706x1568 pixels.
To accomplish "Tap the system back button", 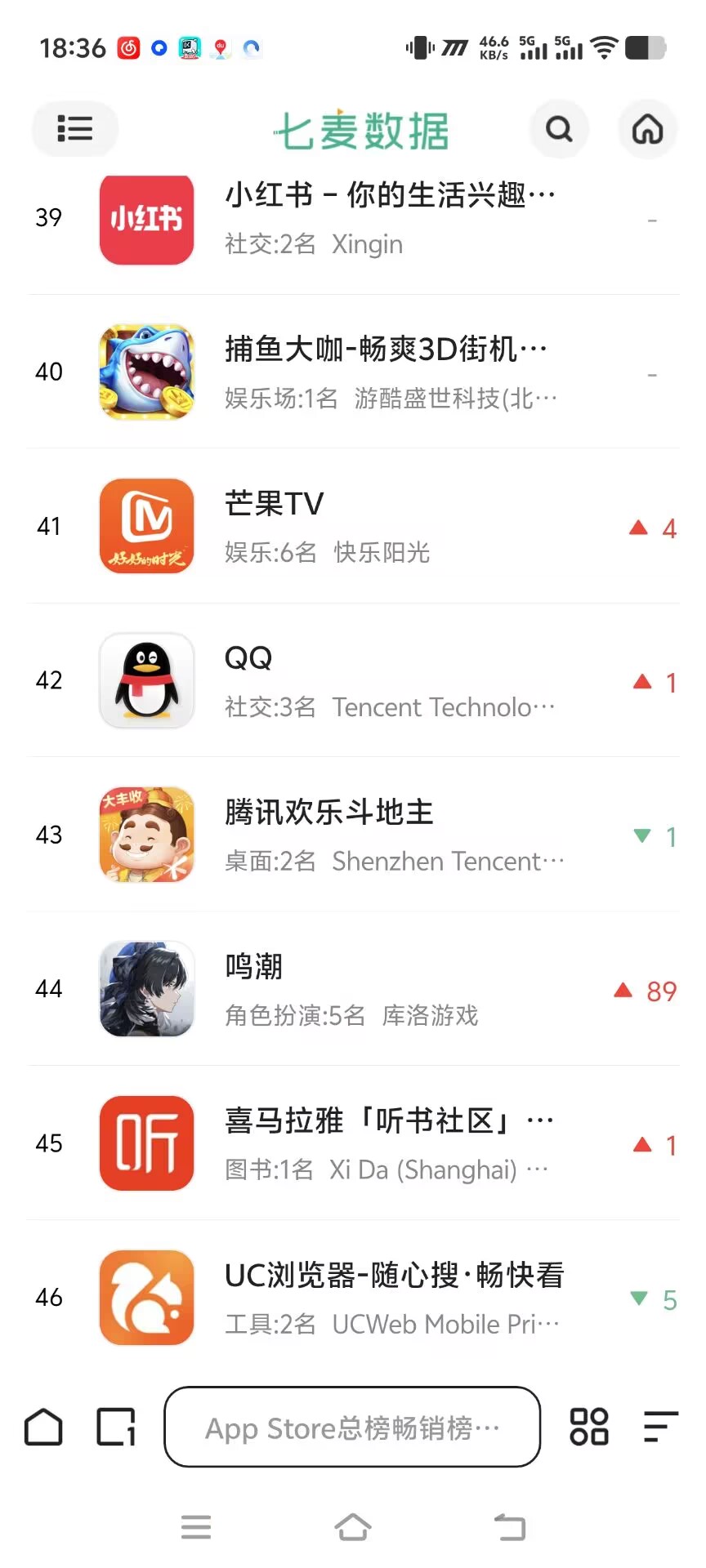I will click(x=510, y=1526).
